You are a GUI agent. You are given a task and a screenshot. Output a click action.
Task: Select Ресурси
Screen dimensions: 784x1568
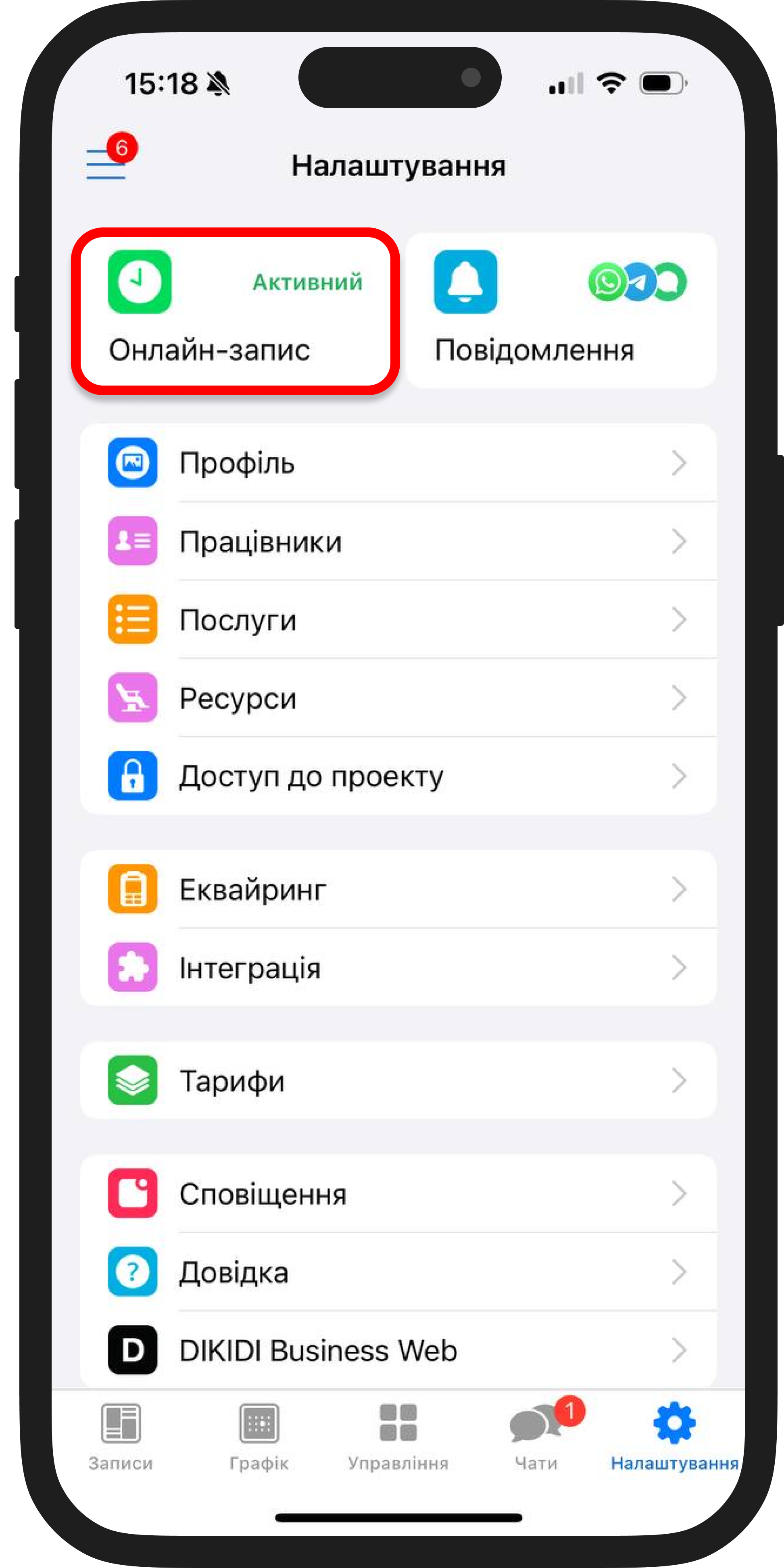click(x=398, y=698)
